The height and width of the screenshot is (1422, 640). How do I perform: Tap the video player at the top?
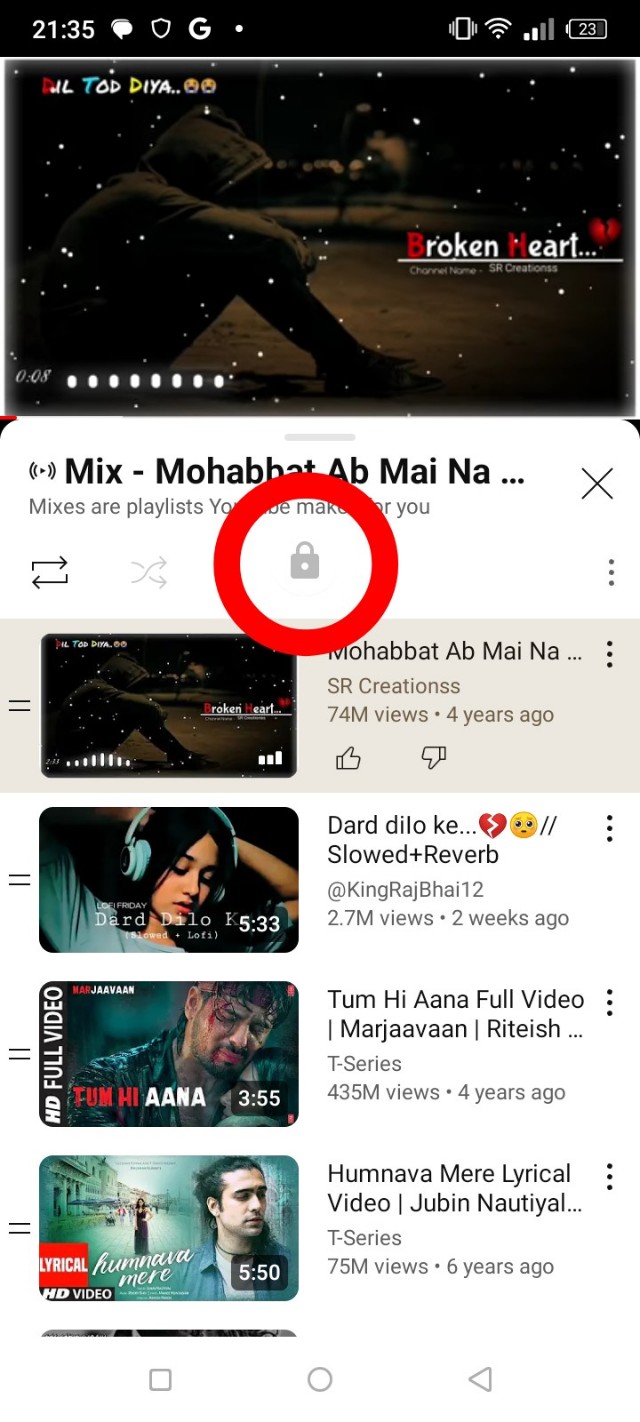pyautogui.click(x=320, y=237)
